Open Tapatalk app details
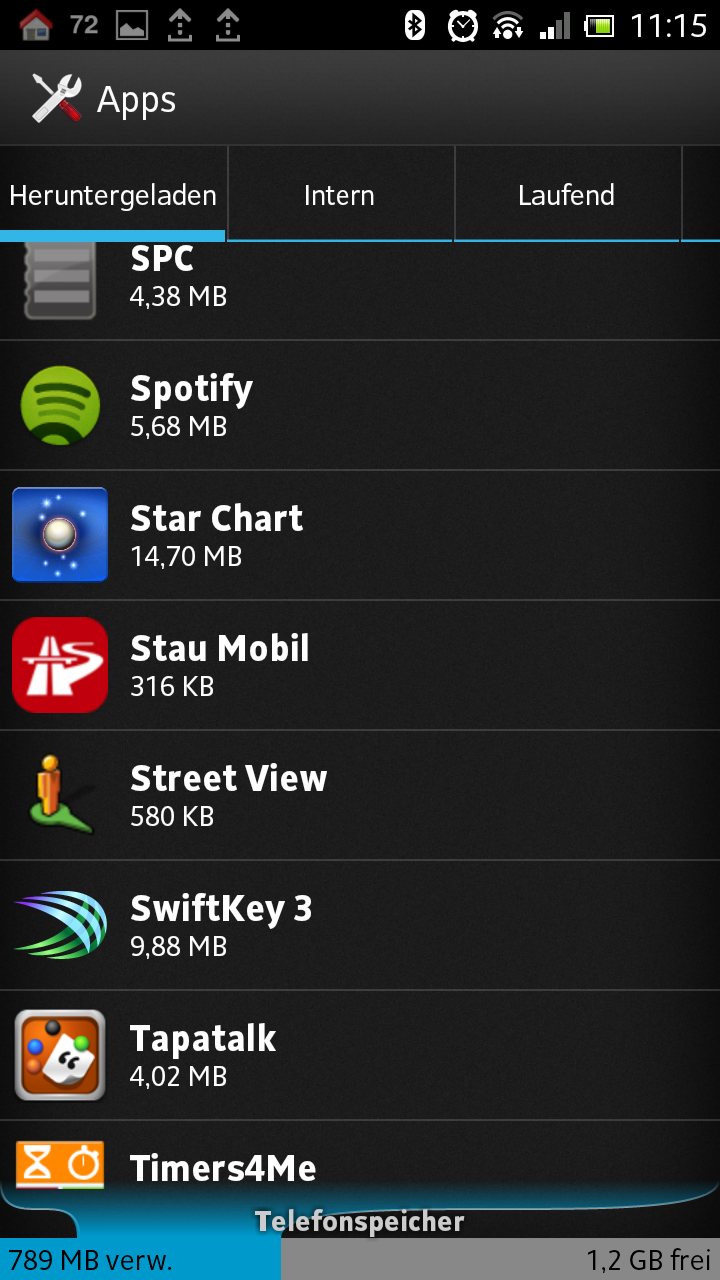Image resolution: width=720 pixels, height=1280 pixels. 360,1055
